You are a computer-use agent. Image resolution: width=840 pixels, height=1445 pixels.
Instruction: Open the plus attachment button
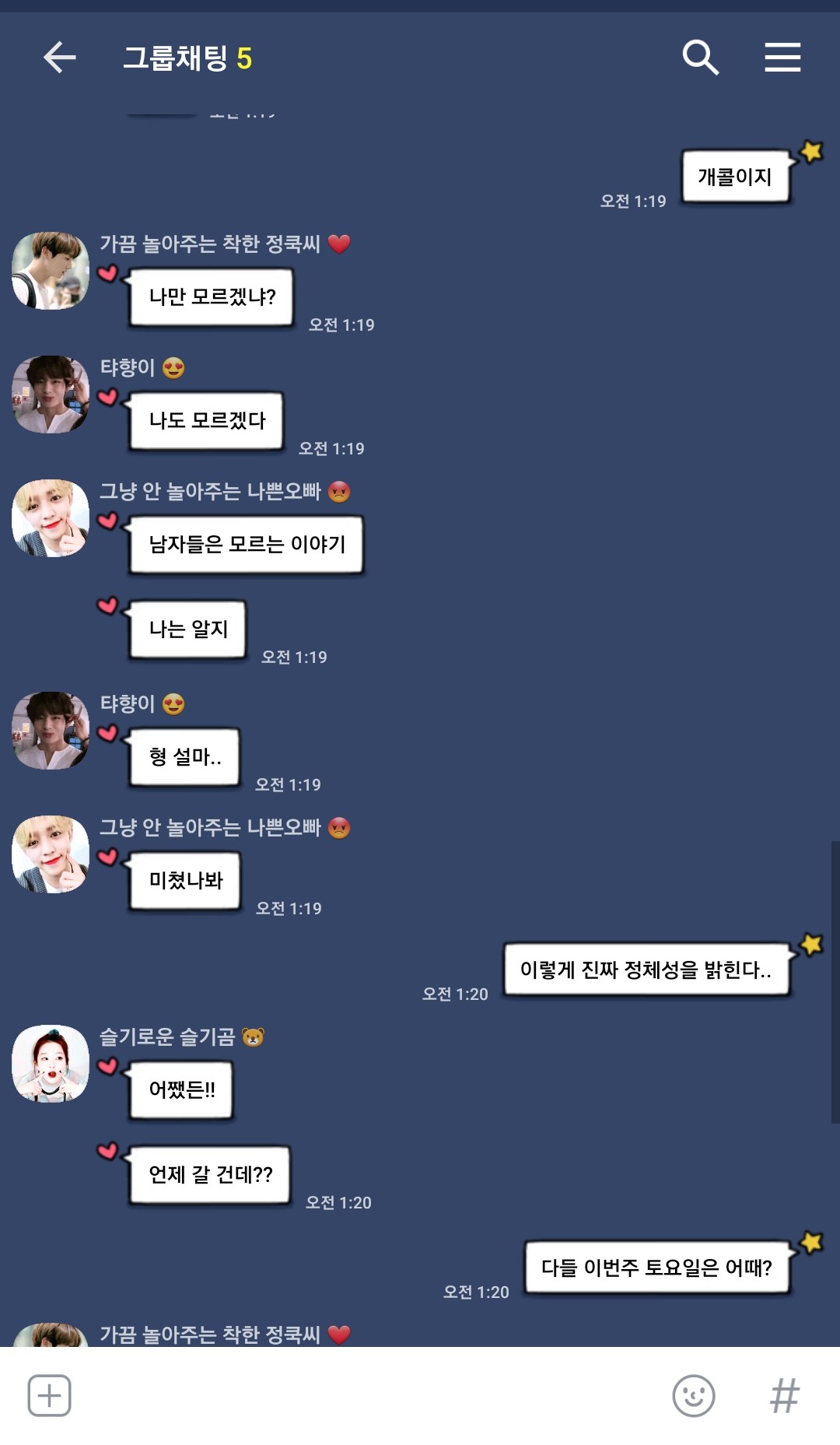pos(50,1395)
